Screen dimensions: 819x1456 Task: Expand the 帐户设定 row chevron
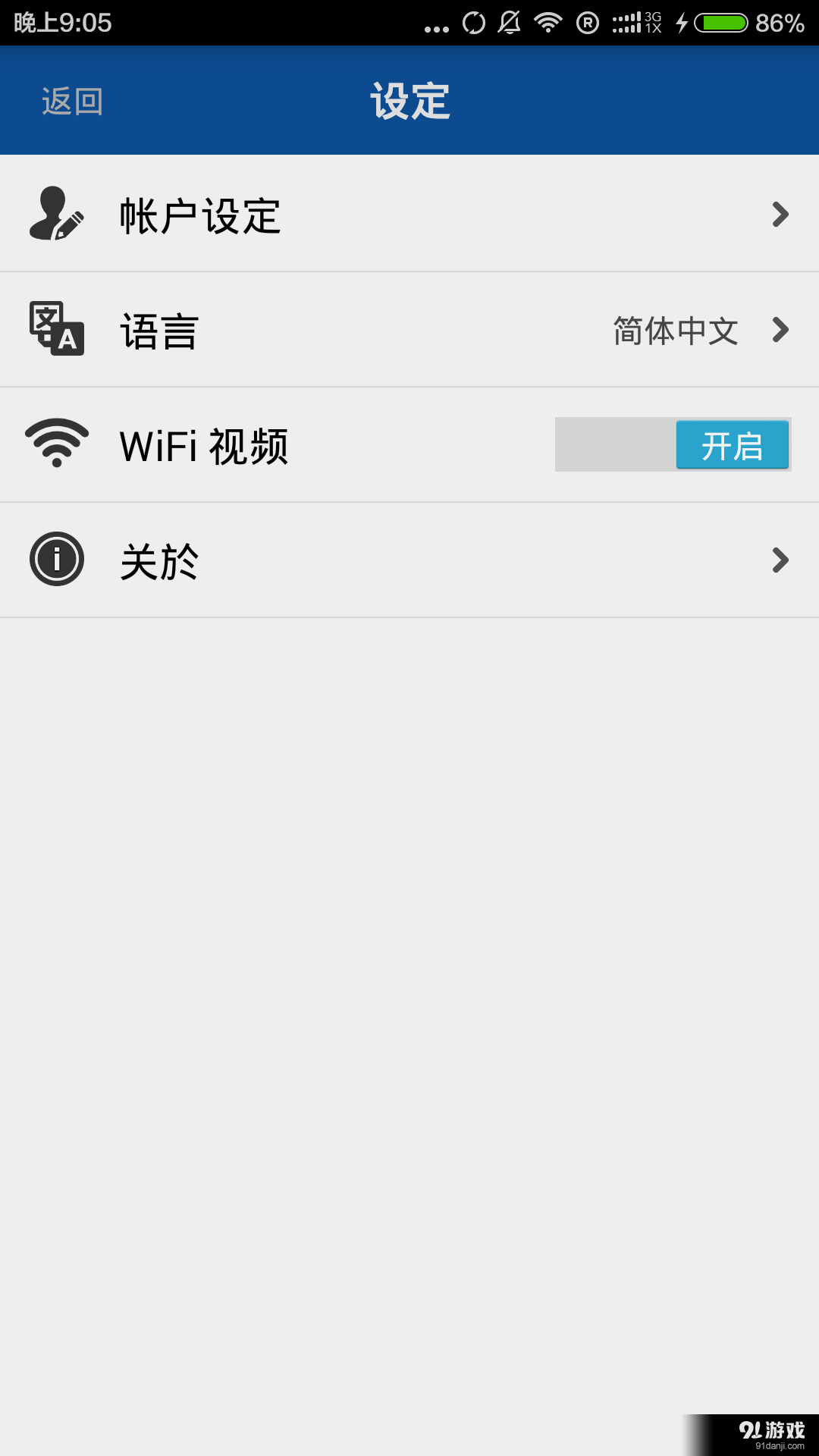(781, 214)
